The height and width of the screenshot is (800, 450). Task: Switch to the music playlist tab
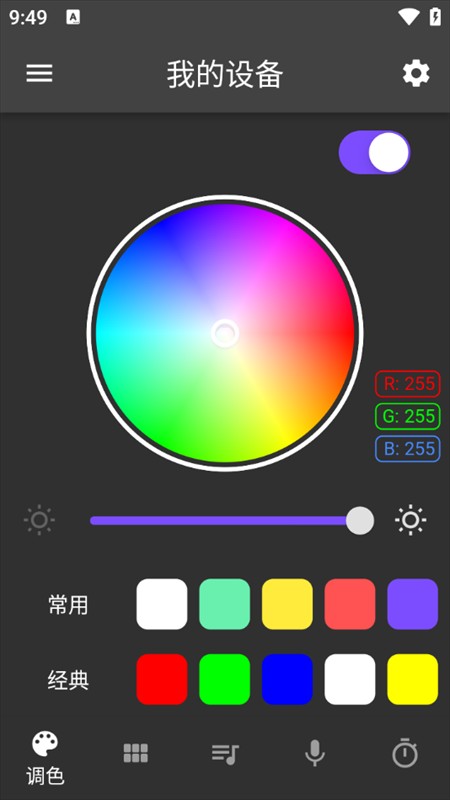click(225, 754)
